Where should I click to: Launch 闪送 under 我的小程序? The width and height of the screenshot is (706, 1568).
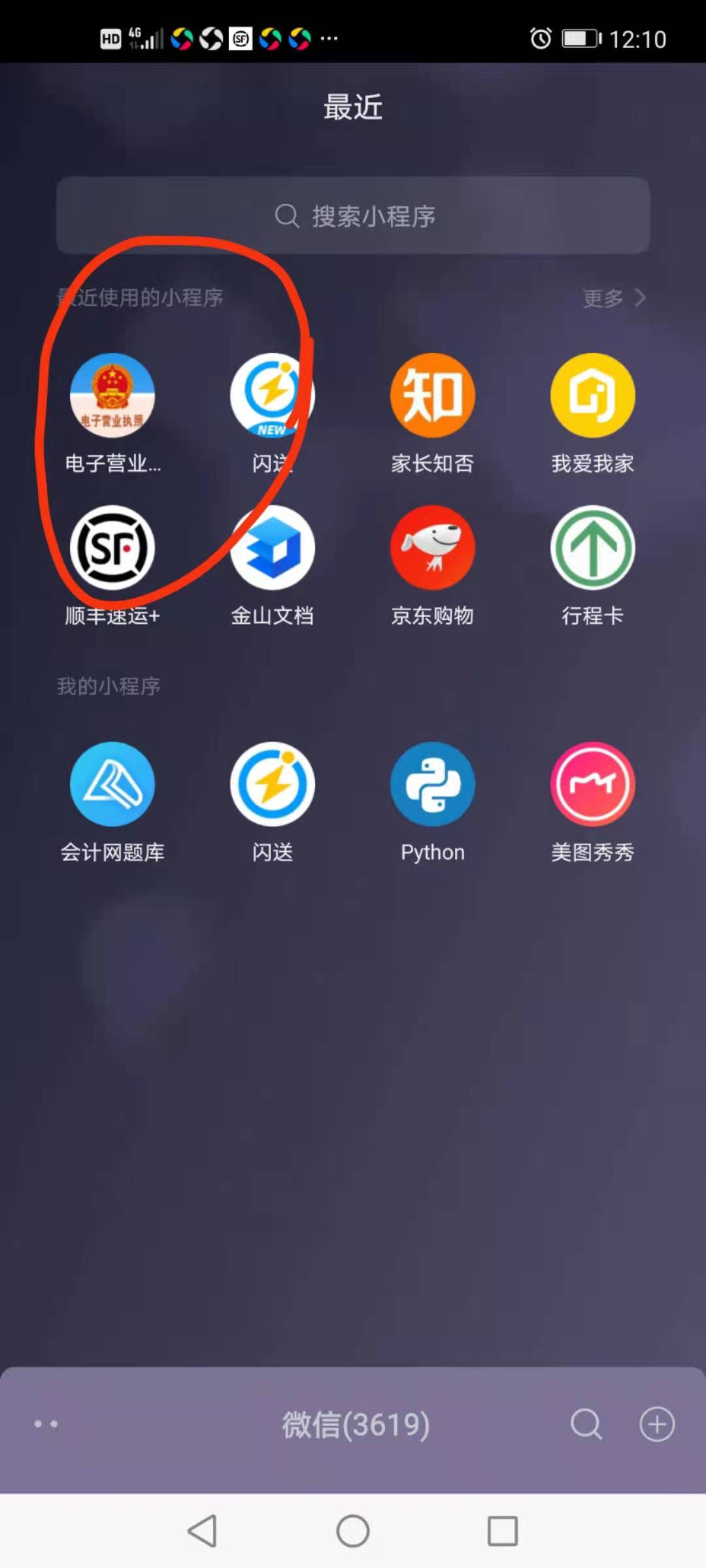(x=273, y=785)
